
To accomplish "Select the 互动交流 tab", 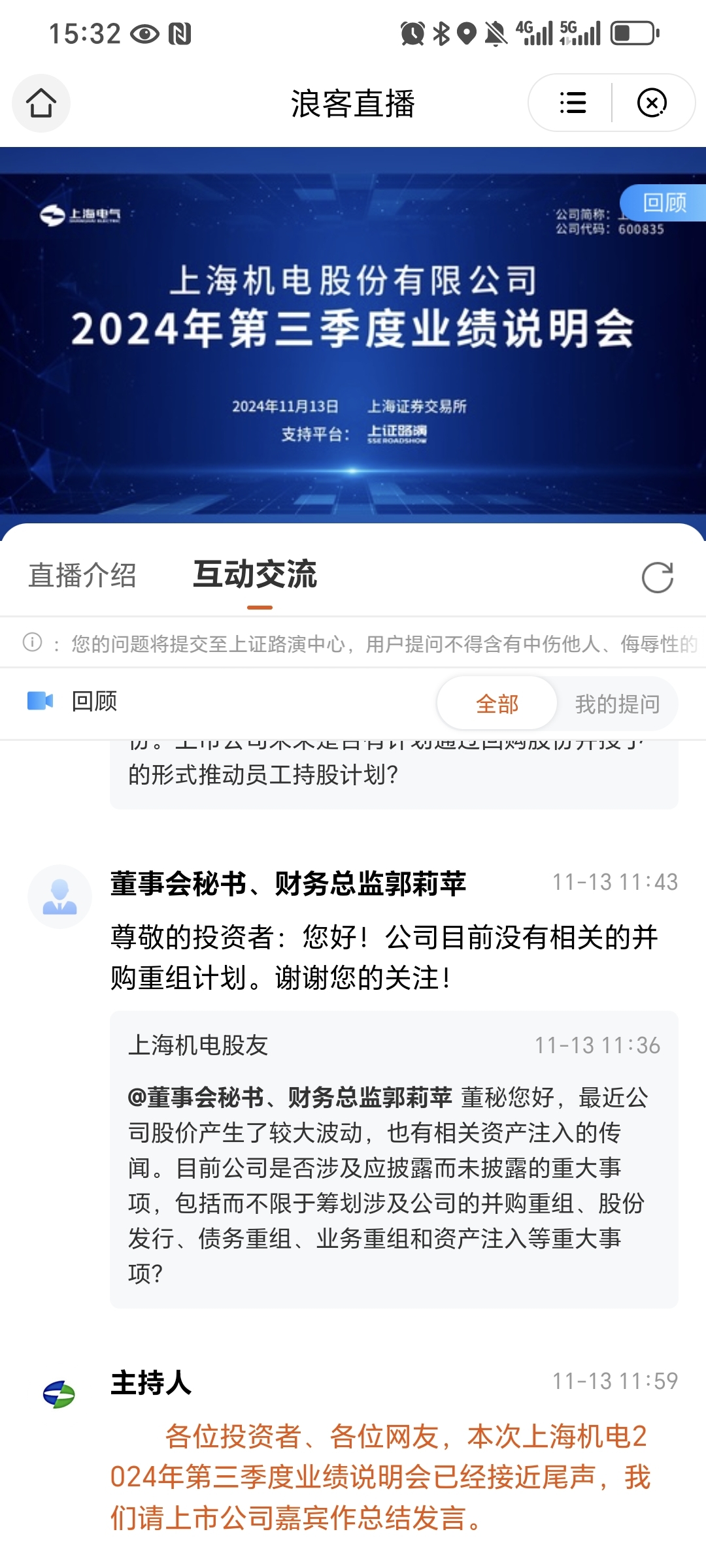I will 255,574.
